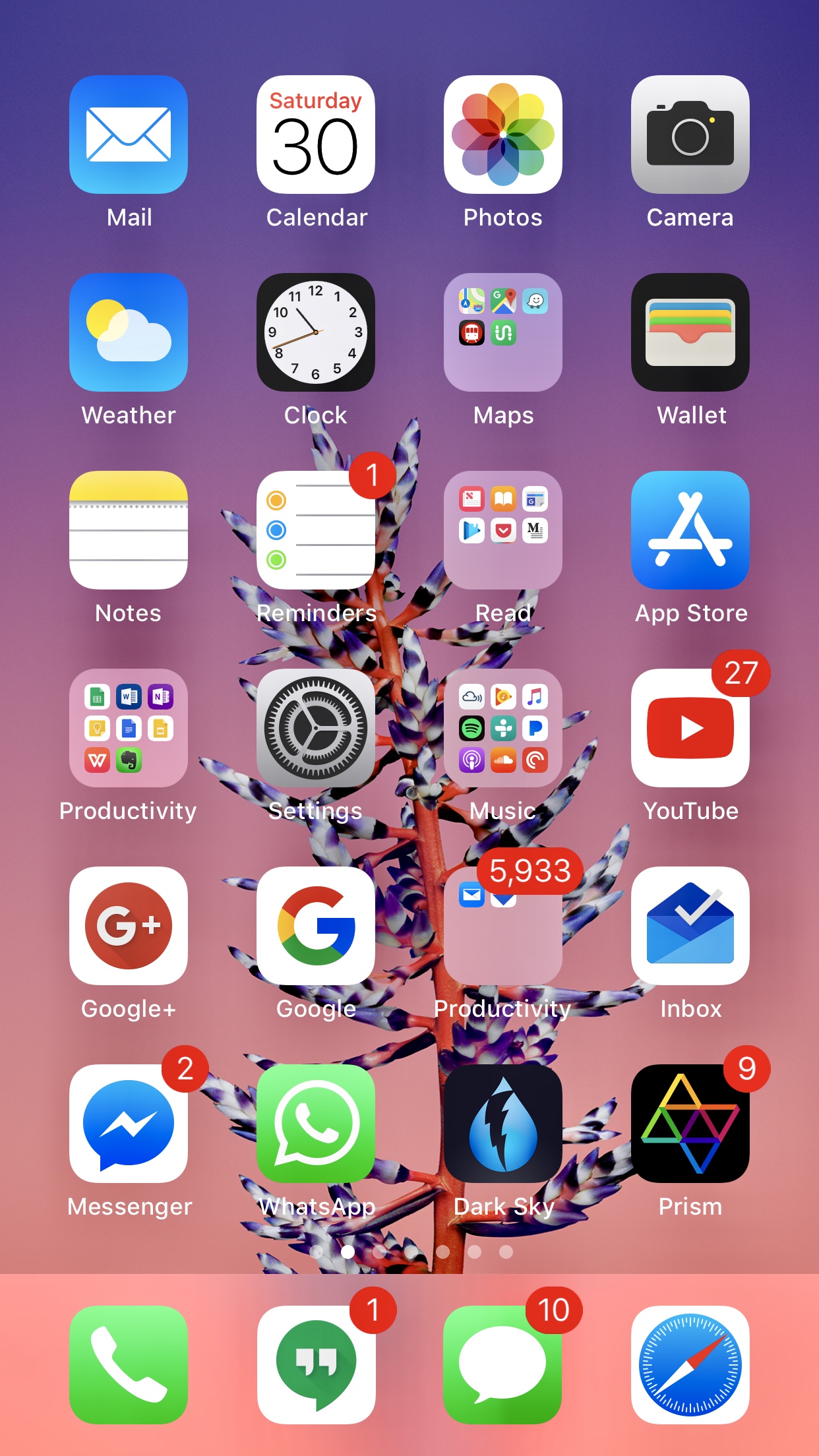
Task: Open Wallet
Action: 690,332
